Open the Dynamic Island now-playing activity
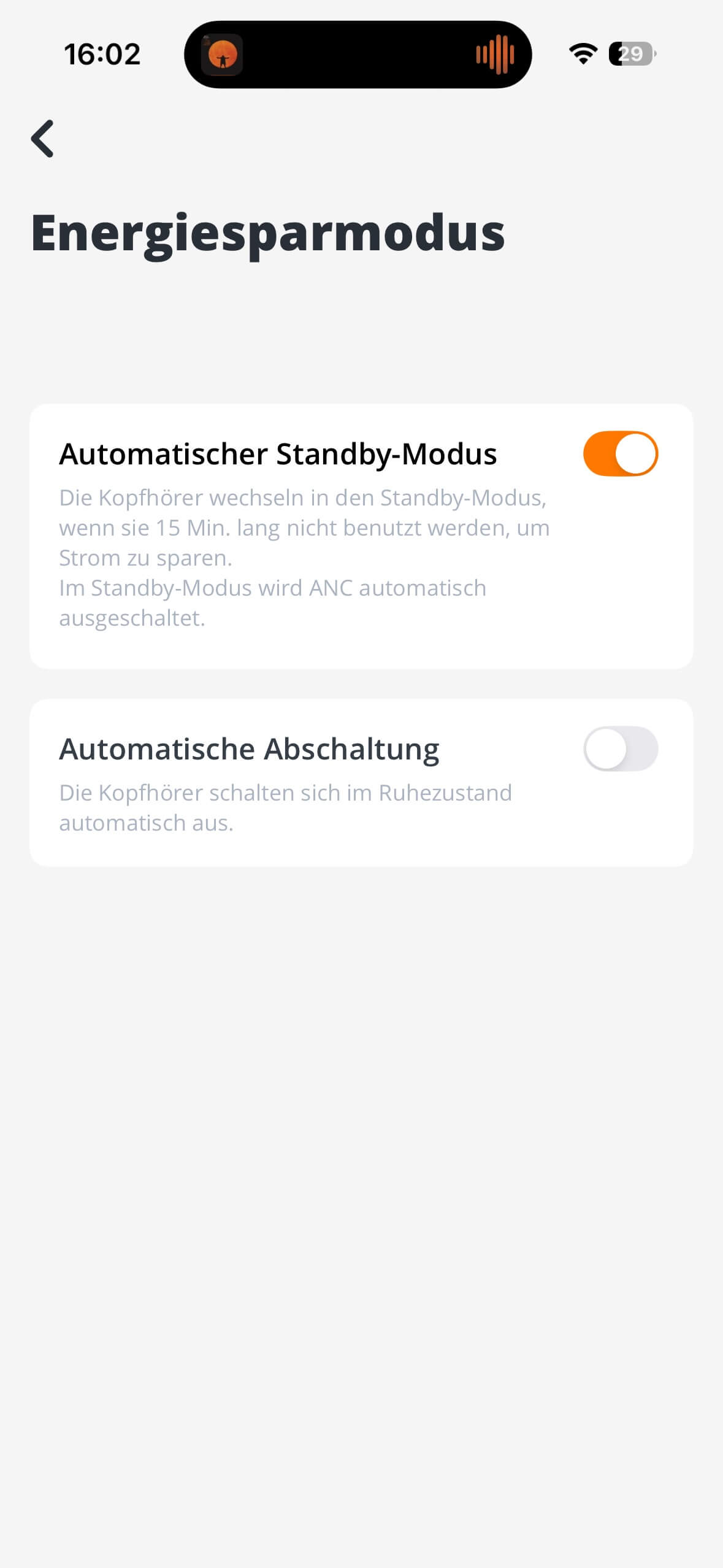The image size is (723, 1568). (358, 55)
